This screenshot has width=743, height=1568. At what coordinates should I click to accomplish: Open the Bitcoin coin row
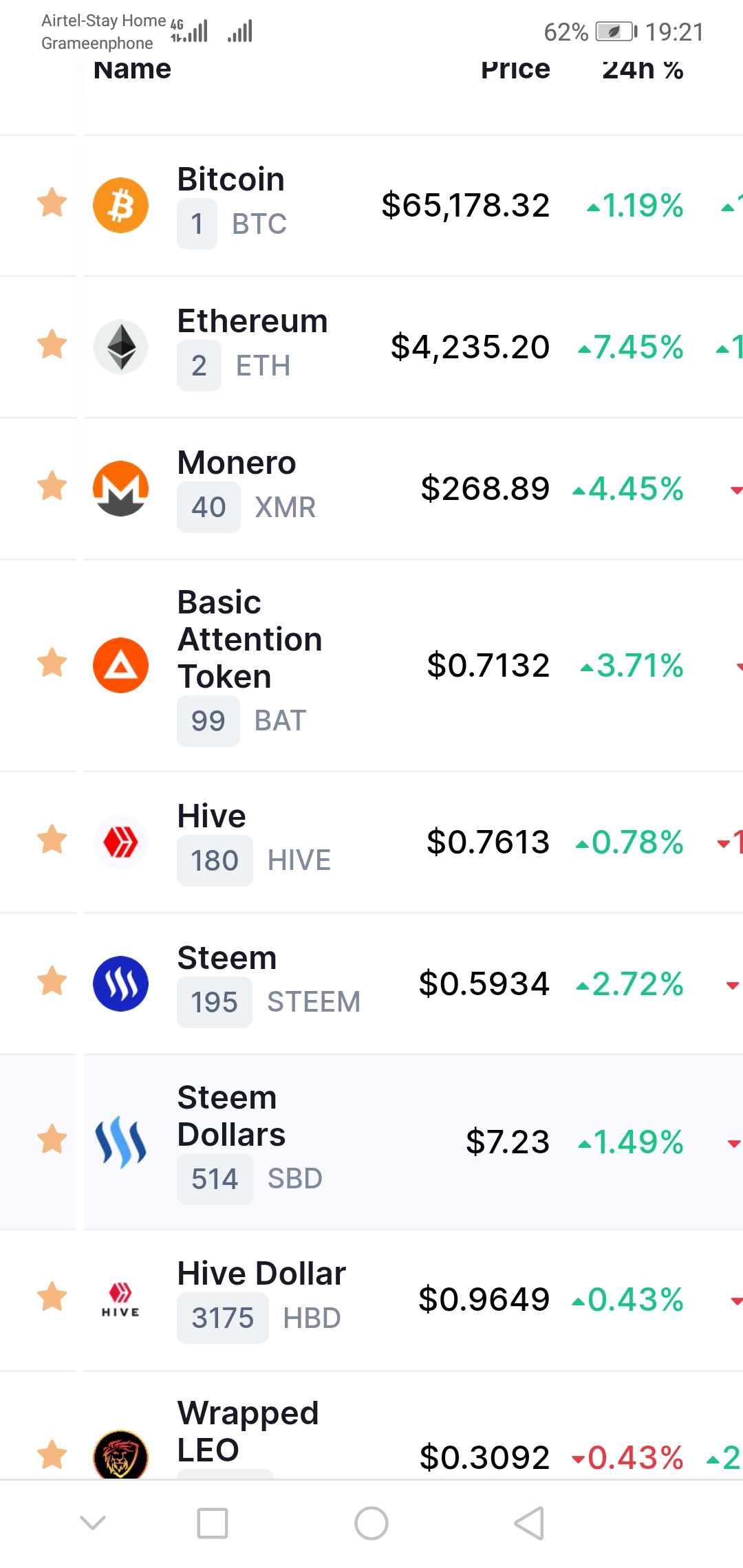pos(413,206)
